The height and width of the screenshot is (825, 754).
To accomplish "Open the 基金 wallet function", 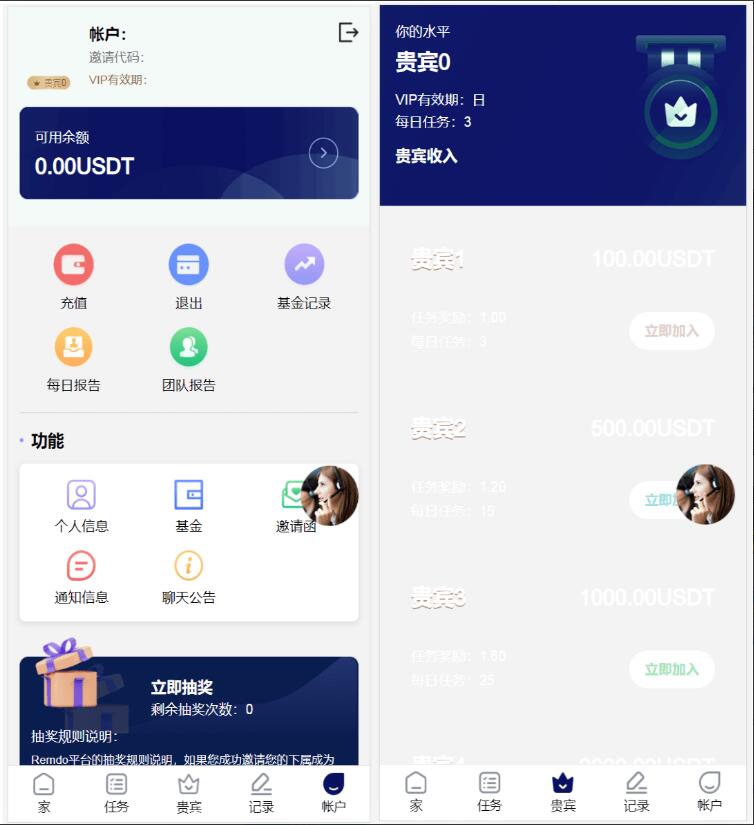I will pos(188,505).
